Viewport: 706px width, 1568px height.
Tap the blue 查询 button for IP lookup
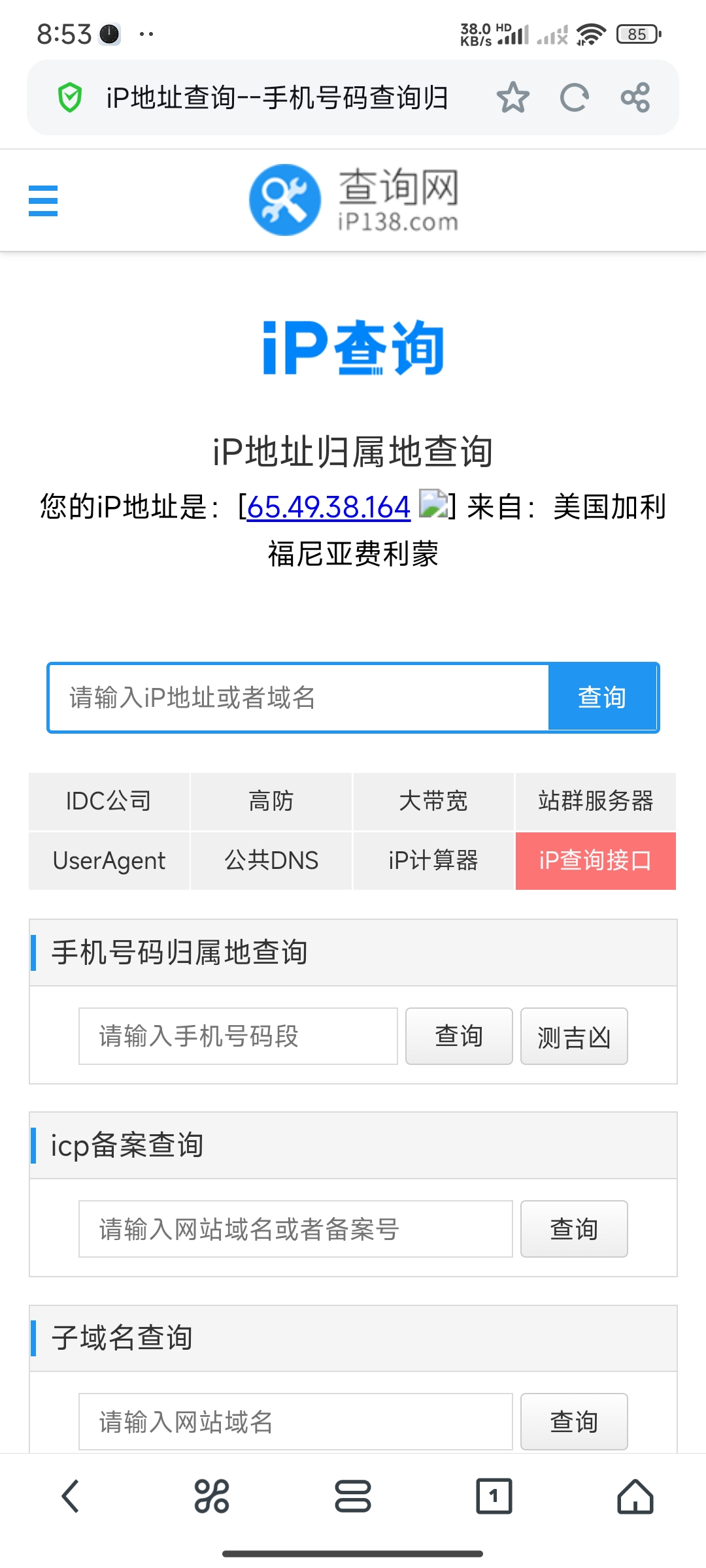click(x=602, y=698)
